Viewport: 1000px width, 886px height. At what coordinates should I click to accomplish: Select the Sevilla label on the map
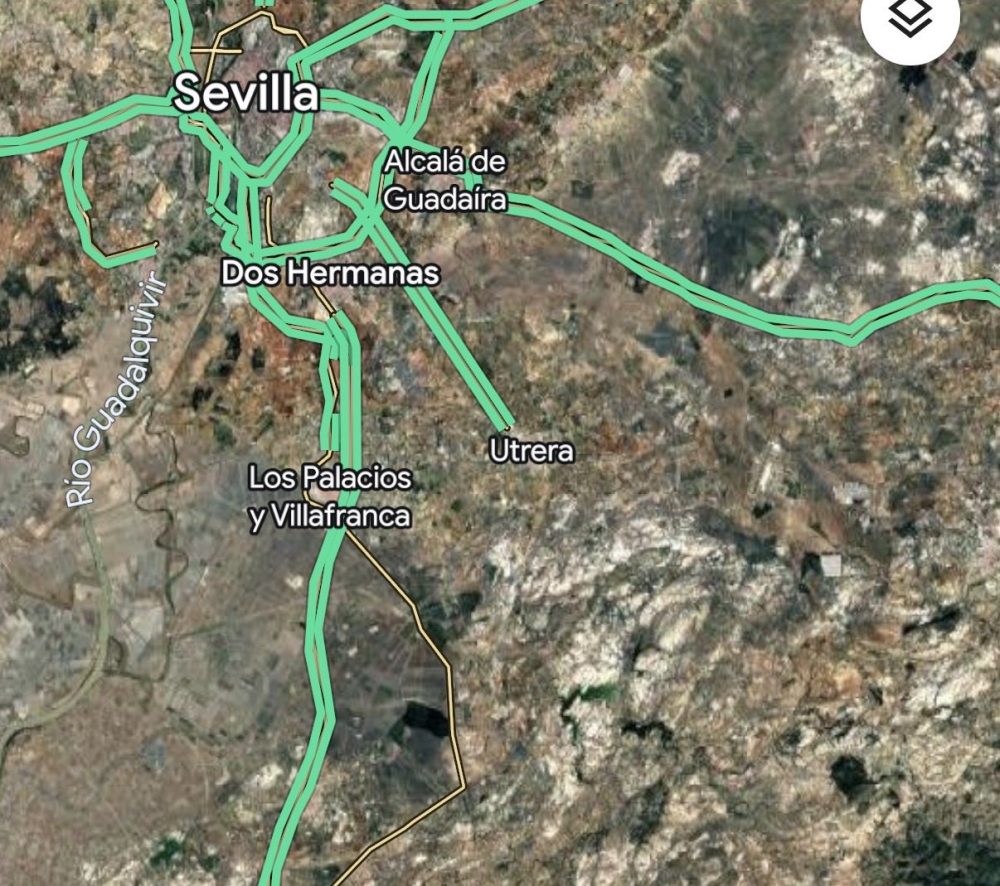(246, 95)
